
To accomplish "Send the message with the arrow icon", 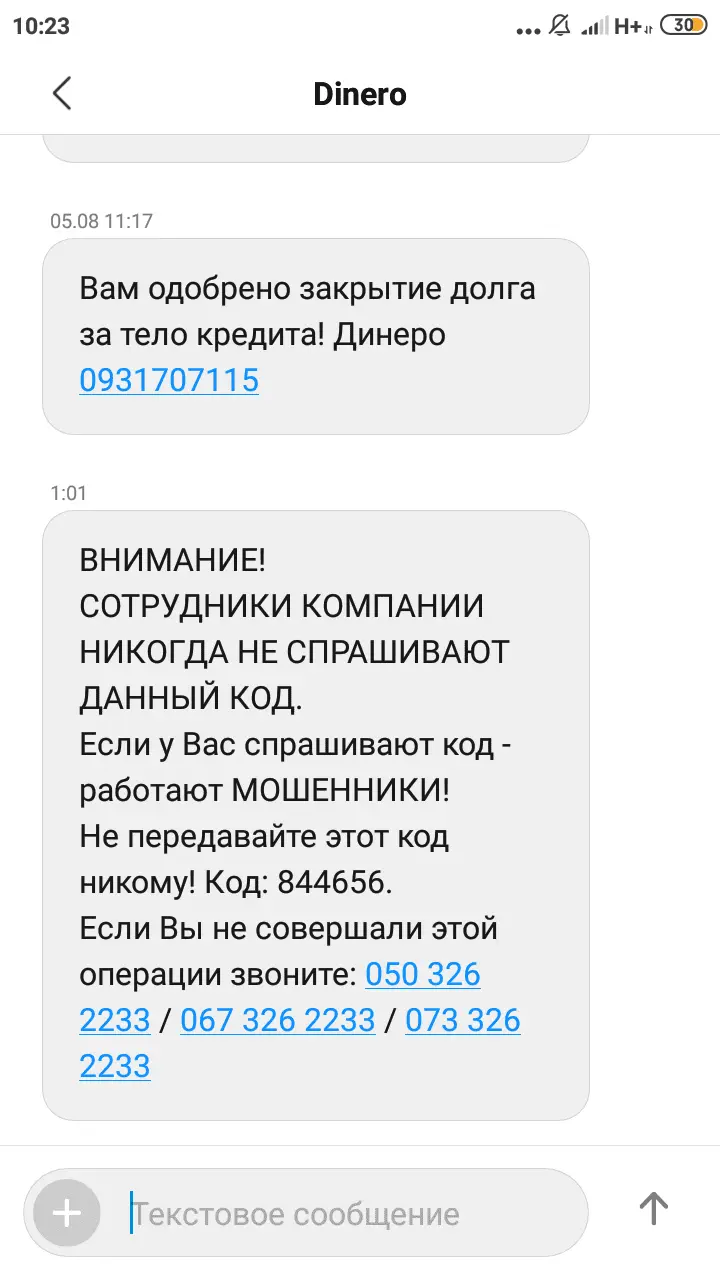I will click(x=653, y=1209).
